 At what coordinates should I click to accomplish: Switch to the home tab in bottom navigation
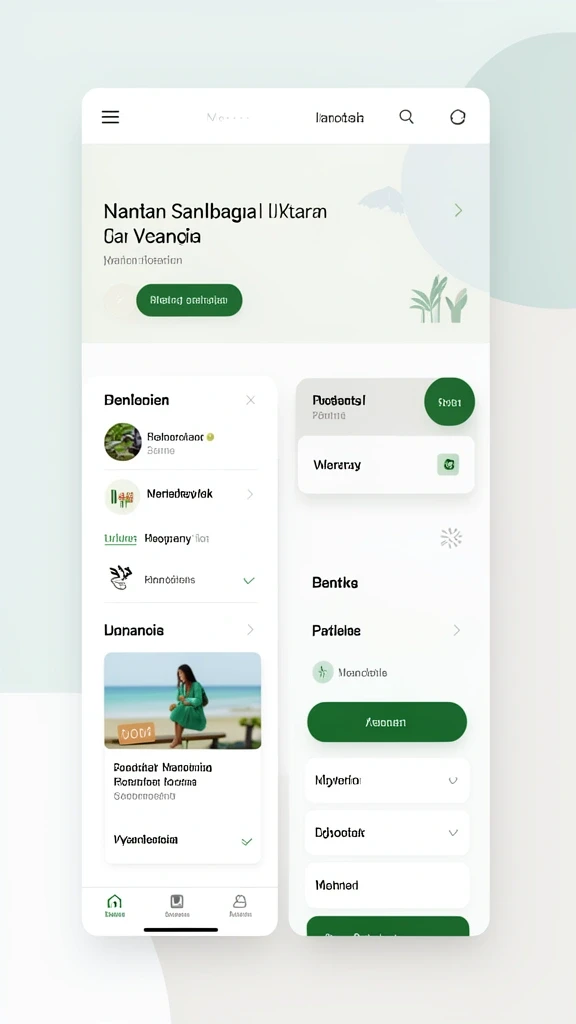114,906
